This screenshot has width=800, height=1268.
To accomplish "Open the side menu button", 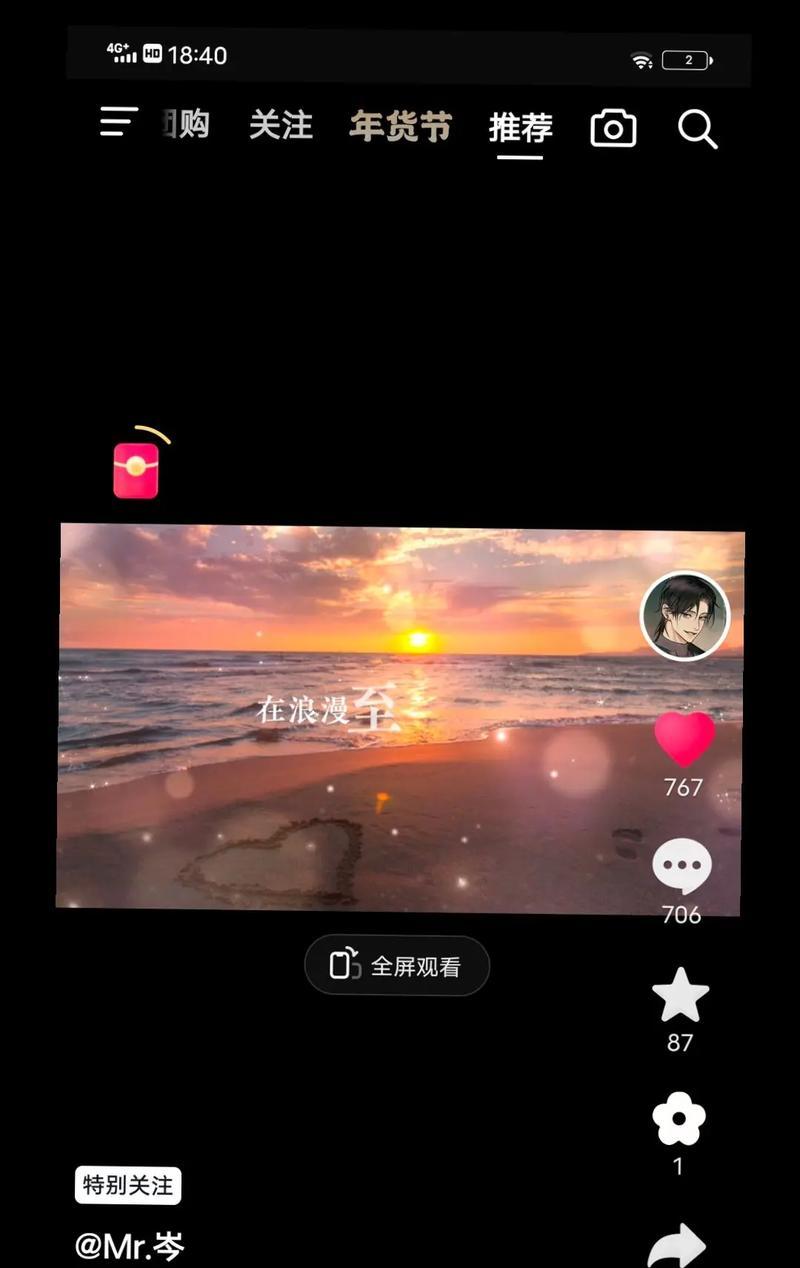I will (119, 124).
